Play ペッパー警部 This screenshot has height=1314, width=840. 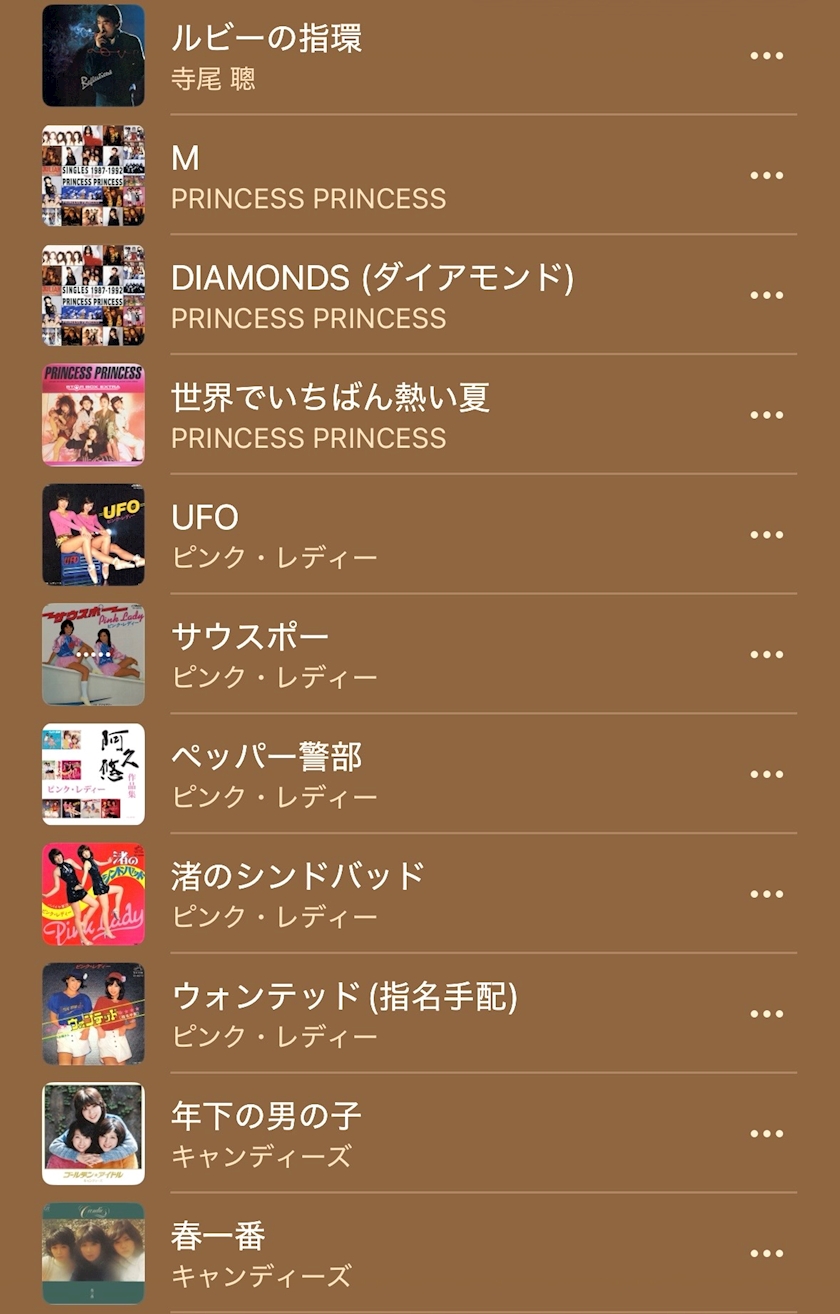(420, 775)
